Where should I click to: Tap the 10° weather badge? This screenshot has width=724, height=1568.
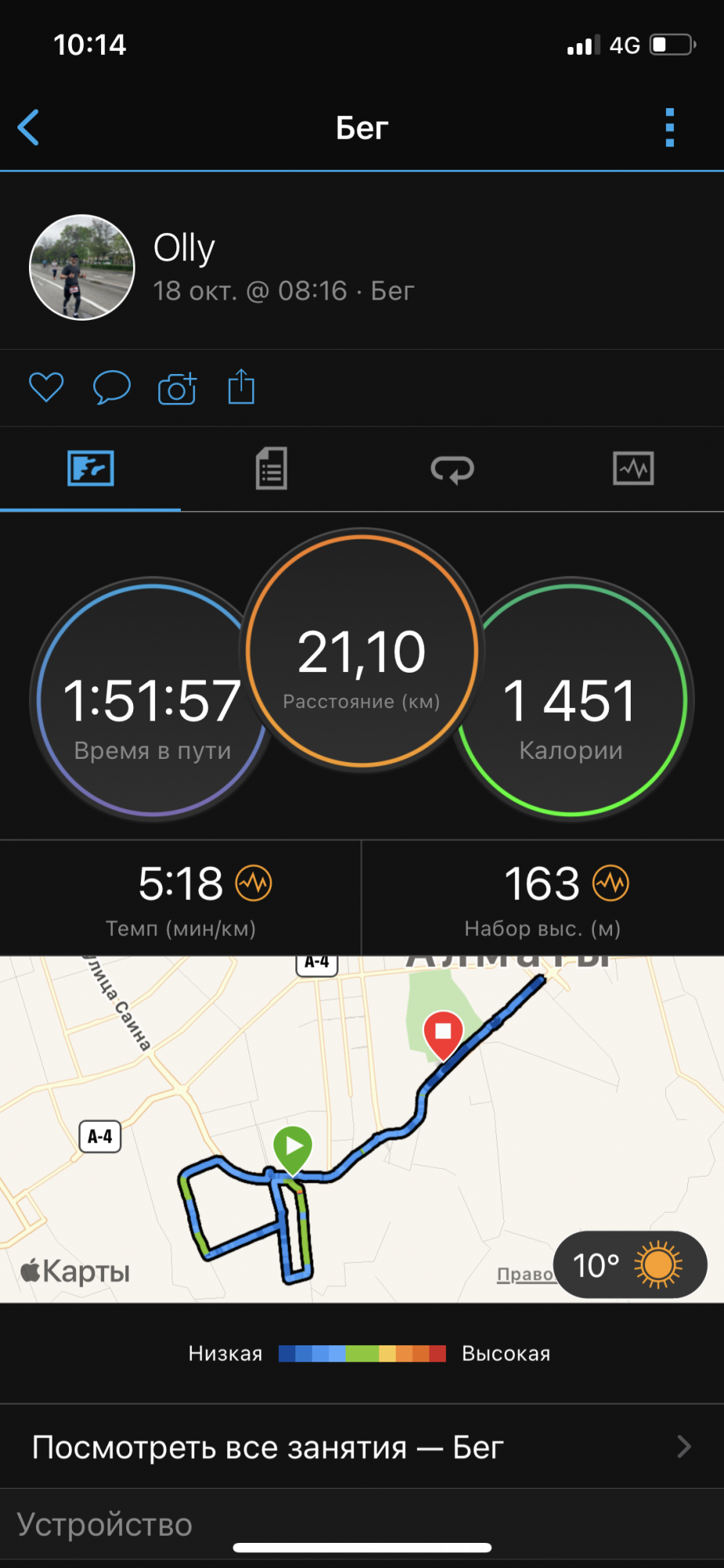pyautogui.click(x=630, y=1265)
